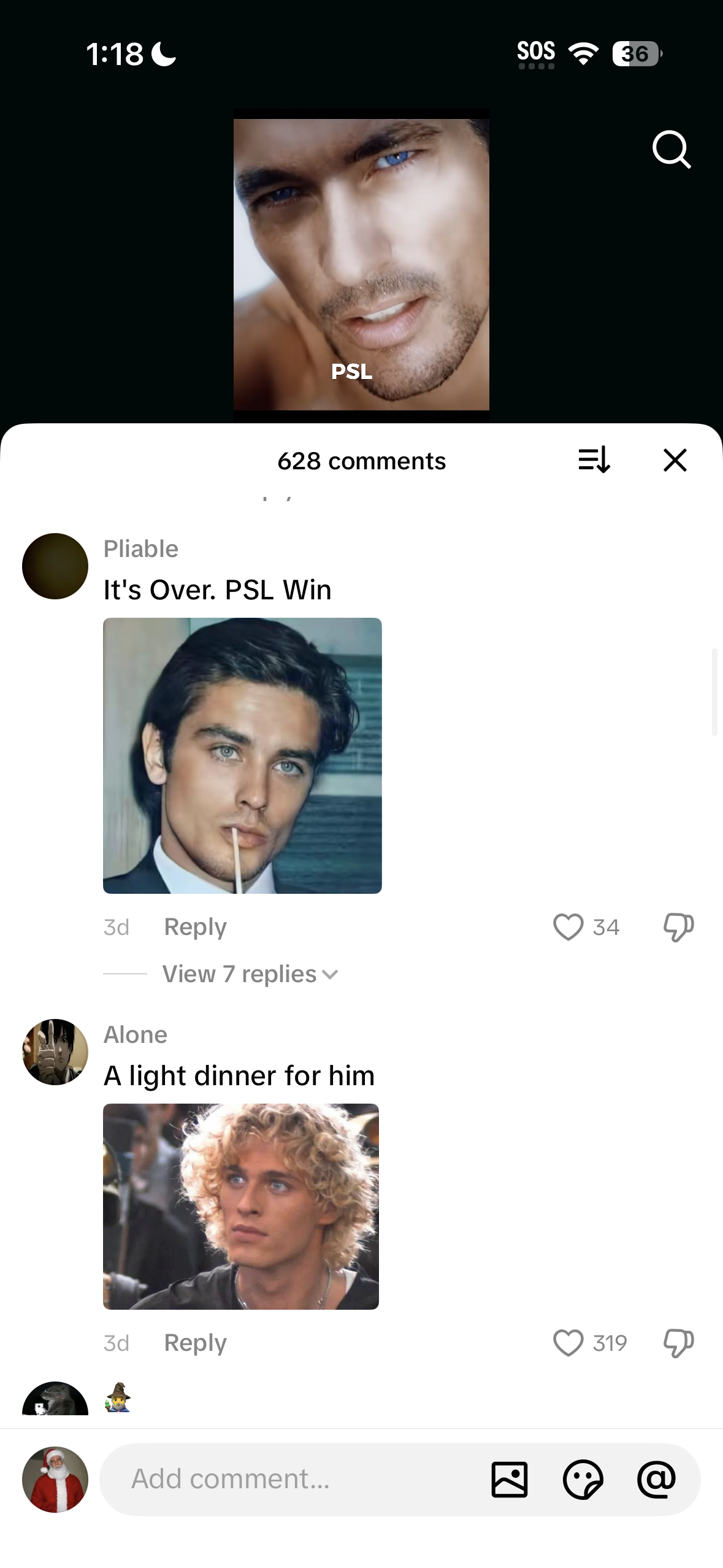
Task: Reply to Pliable's comment
Action: 195,926
